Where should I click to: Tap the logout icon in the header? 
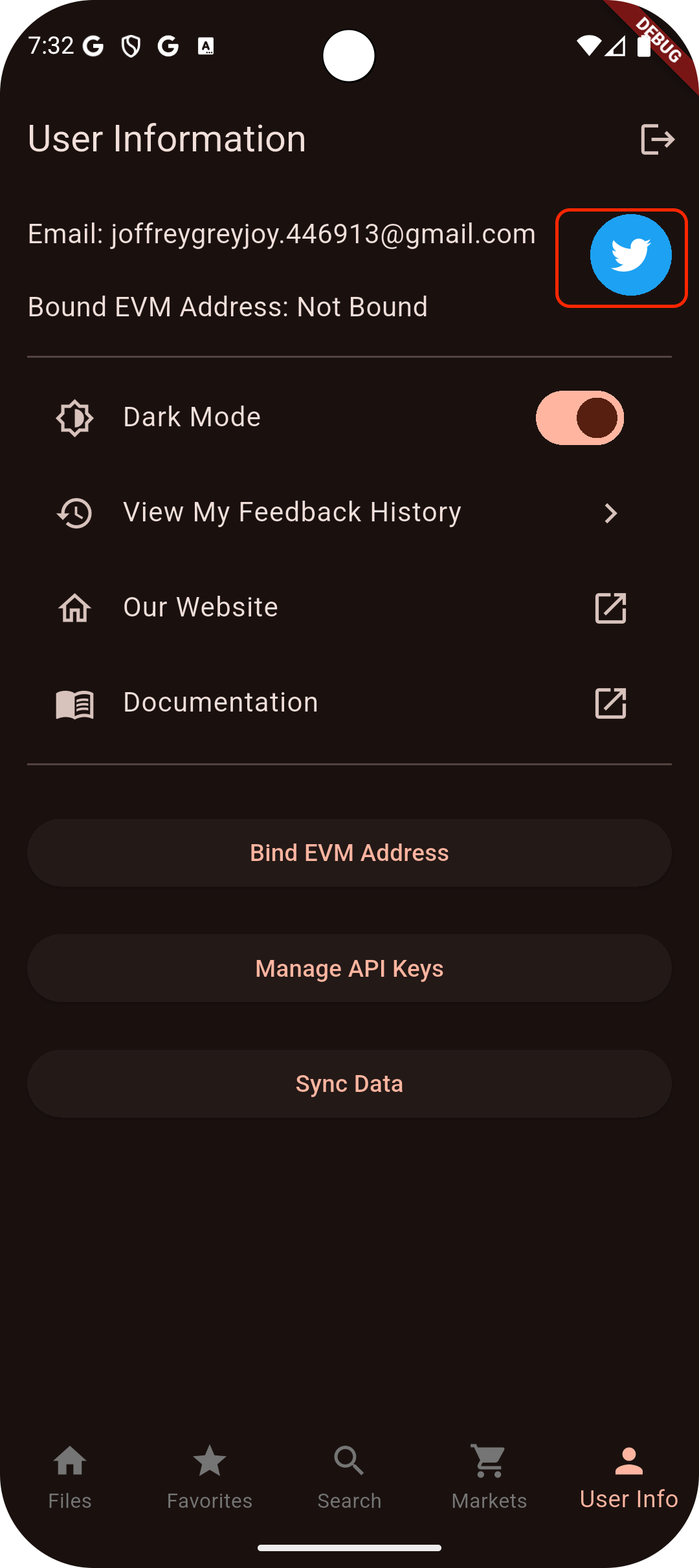click(657, 140)
